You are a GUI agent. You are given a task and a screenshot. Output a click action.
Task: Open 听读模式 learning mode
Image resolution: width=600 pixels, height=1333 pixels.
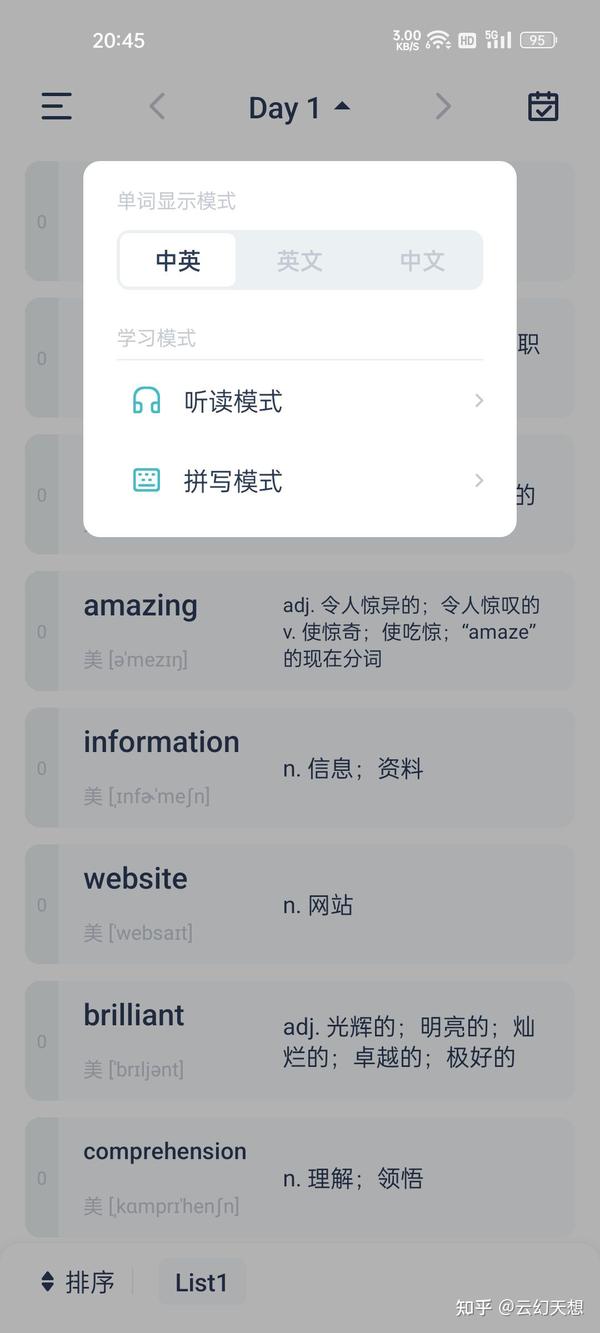click(300, 401)
